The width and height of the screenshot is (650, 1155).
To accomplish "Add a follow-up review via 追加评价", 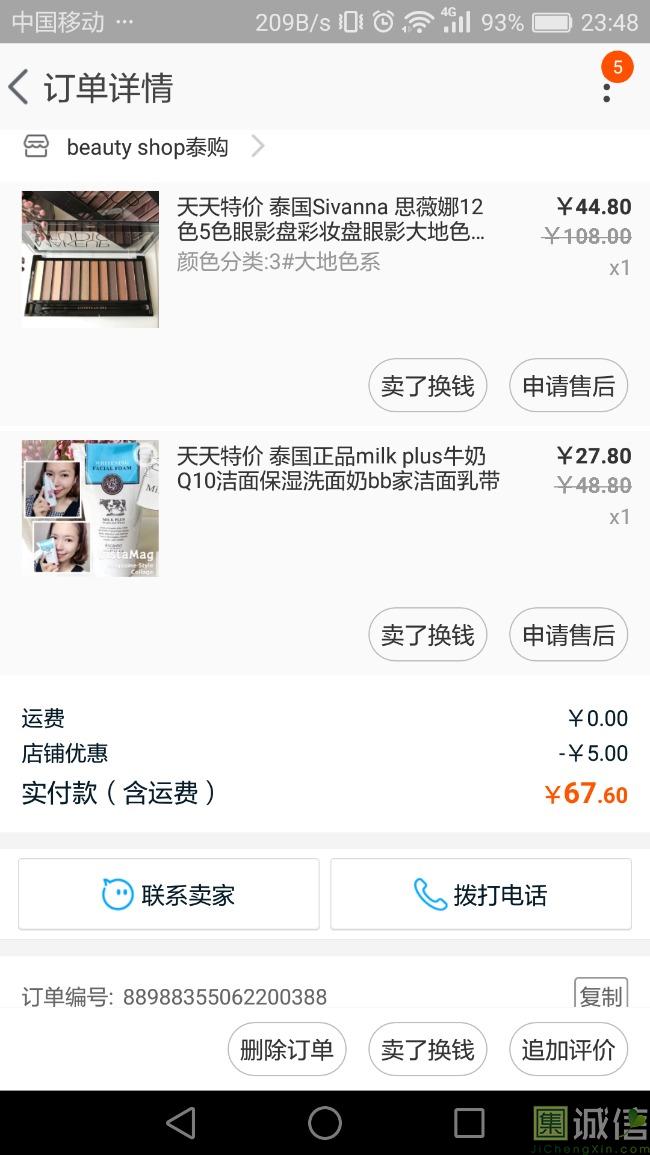I will pyautogui.click(x=568, y=1050).
